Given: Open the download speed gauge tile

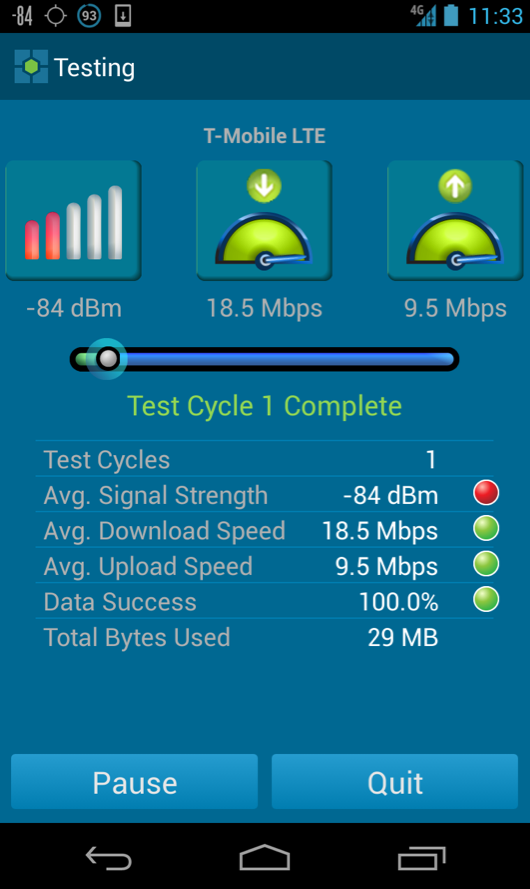Looking at the screenshot, I should click(264, 221).
